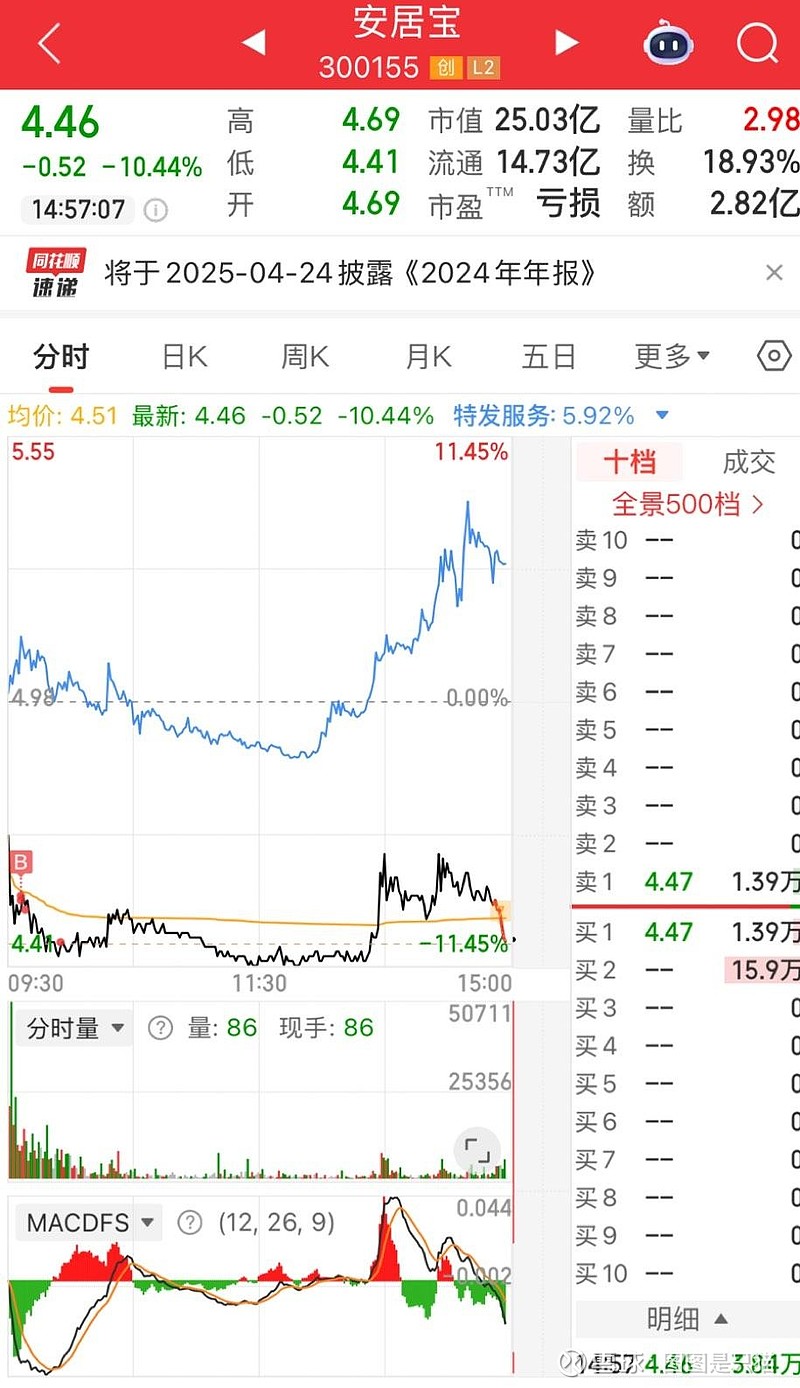Screen dimensions: 800x1388
Task: Switch to the next stock
Action: click(x=567, y=42)
